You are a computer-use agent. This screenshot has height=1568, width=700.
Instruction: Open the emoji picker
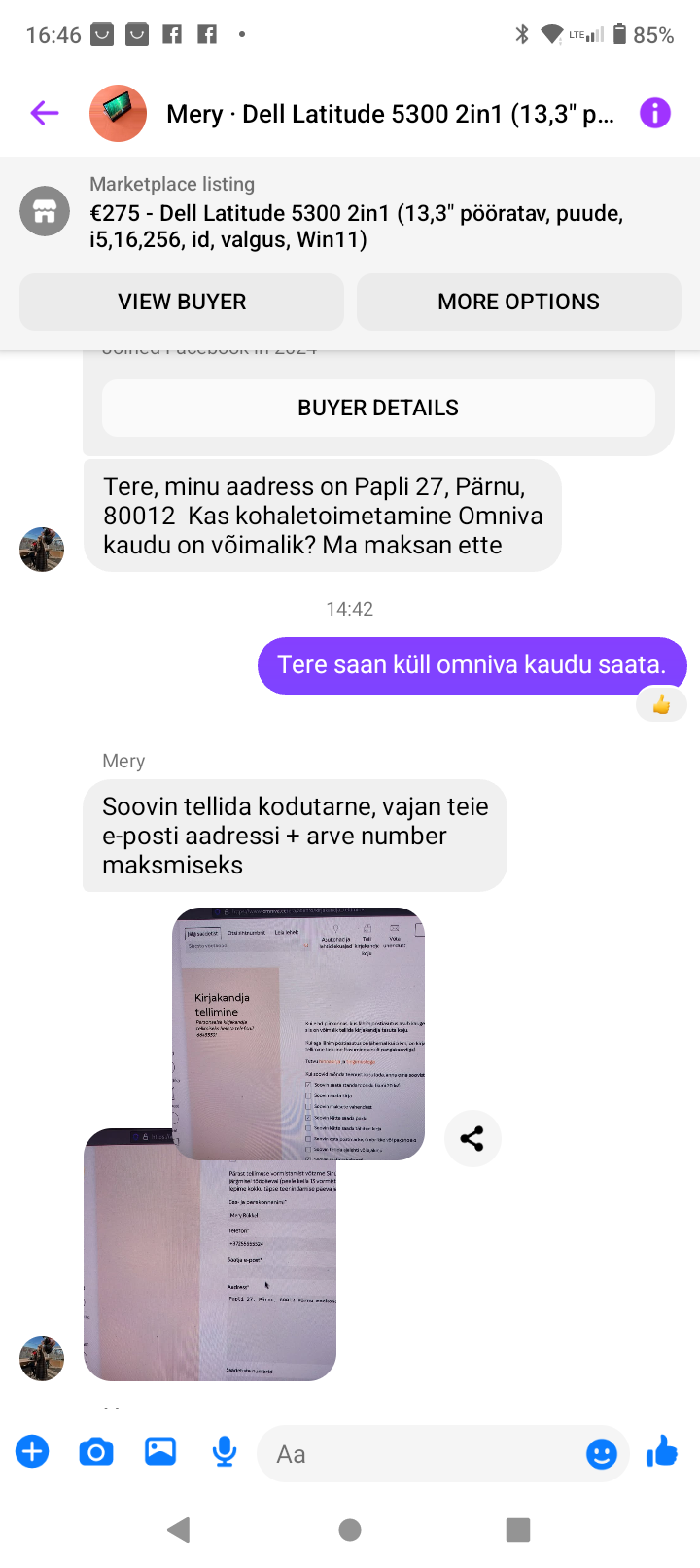coord(602,1454)
